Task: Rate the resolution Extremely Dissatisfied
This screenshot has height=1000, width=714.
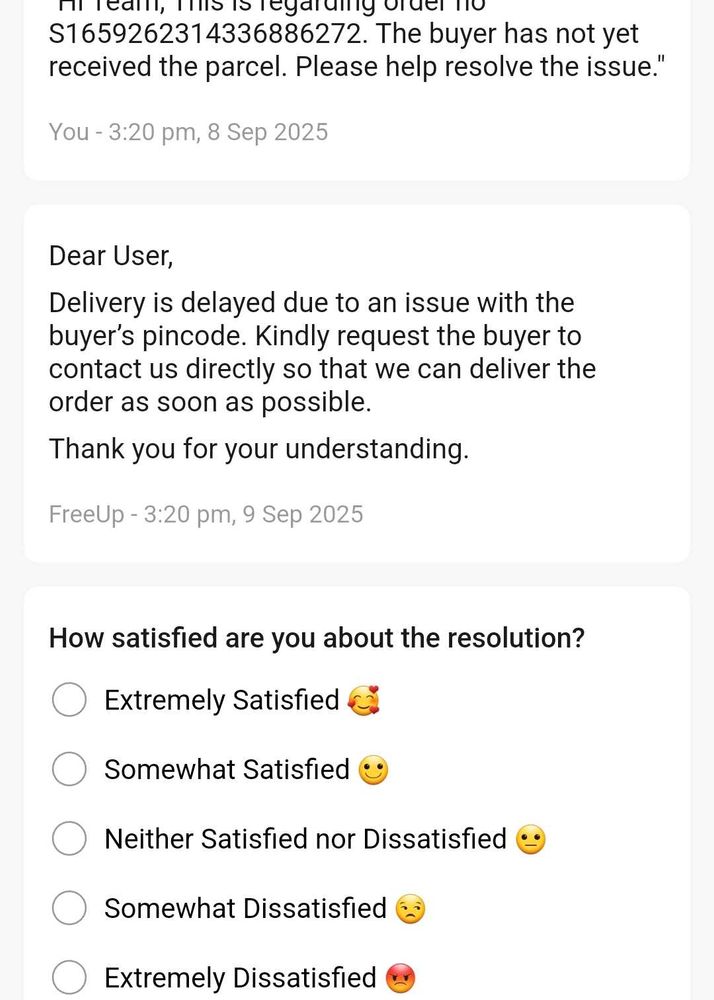Action: click(x=68, y=977)
